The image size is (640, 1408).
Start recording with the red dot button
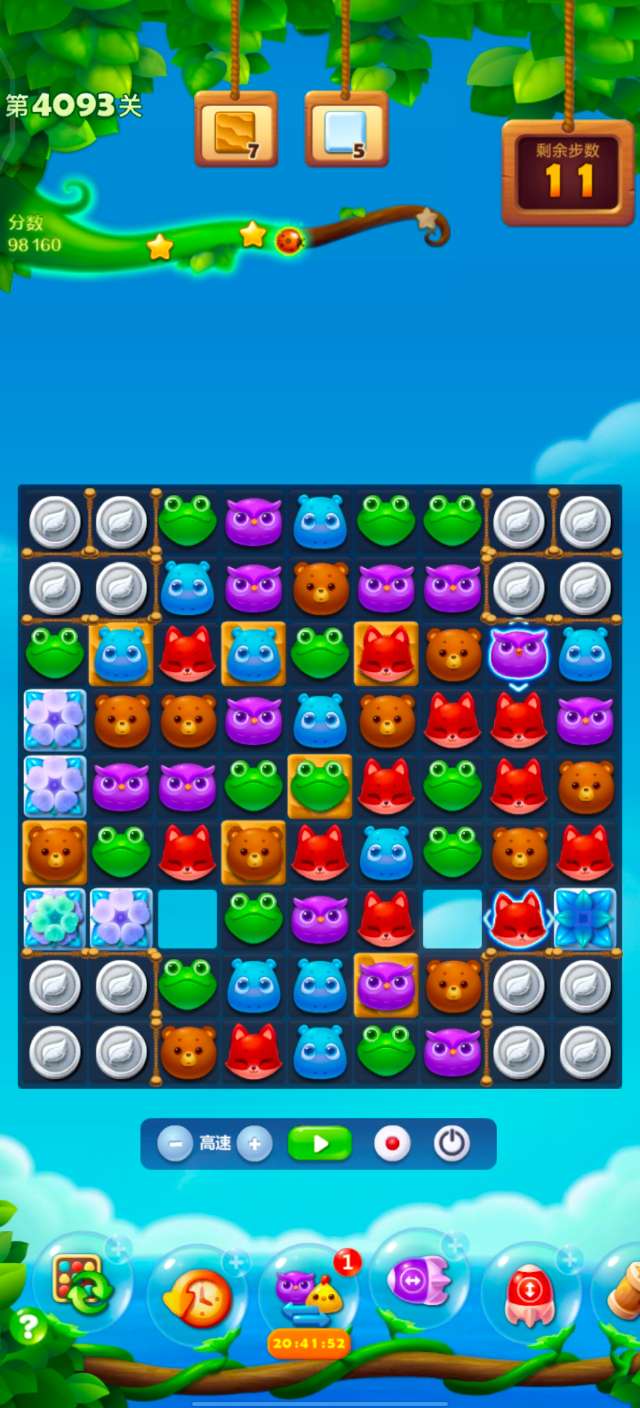tap(392, 1143)
